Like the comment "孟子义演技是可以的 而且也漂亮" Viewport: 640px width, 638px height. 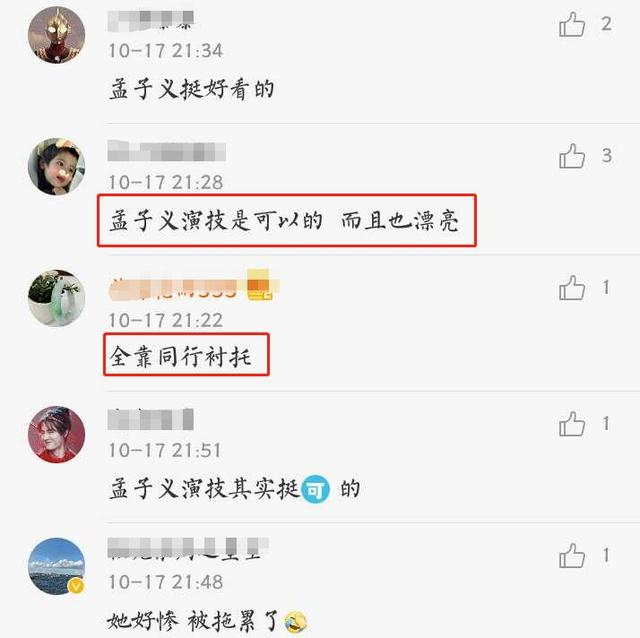tap(572, 156)
